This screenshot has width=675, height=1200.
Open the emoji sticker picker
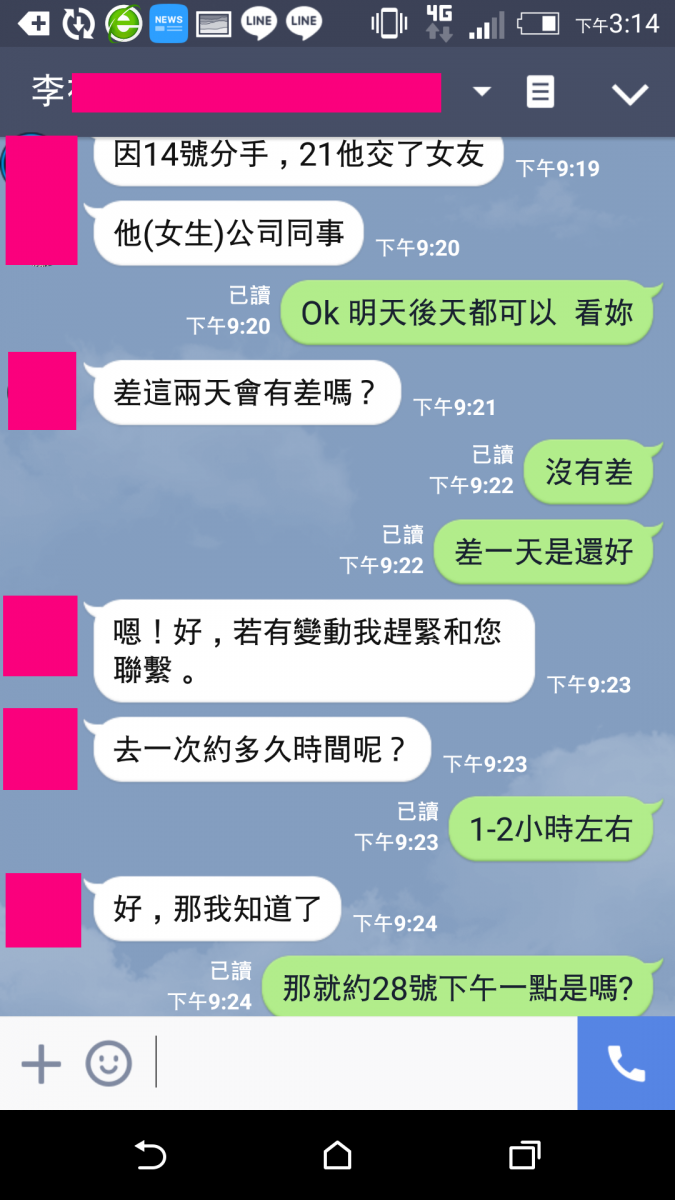(108, 1064)
